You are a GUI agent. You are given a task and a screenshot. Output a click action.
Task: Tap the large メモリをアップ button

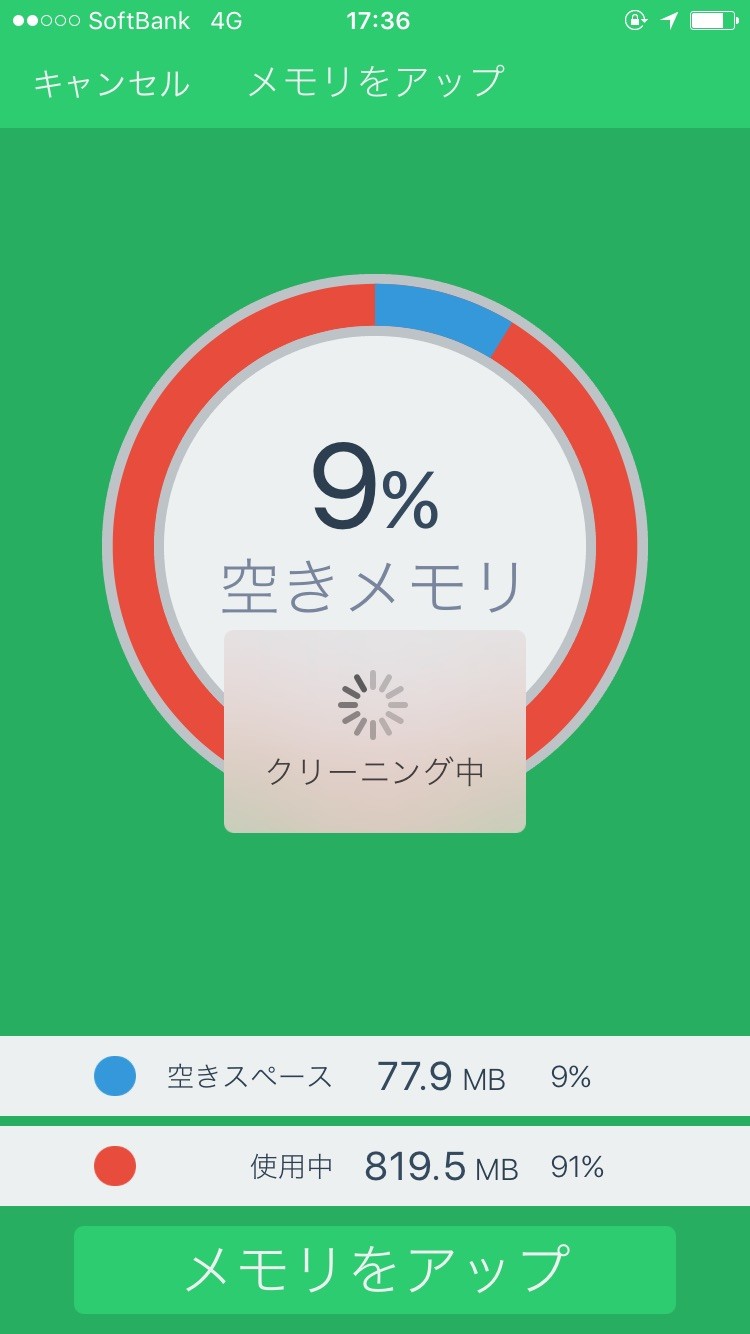point(375,1269)
